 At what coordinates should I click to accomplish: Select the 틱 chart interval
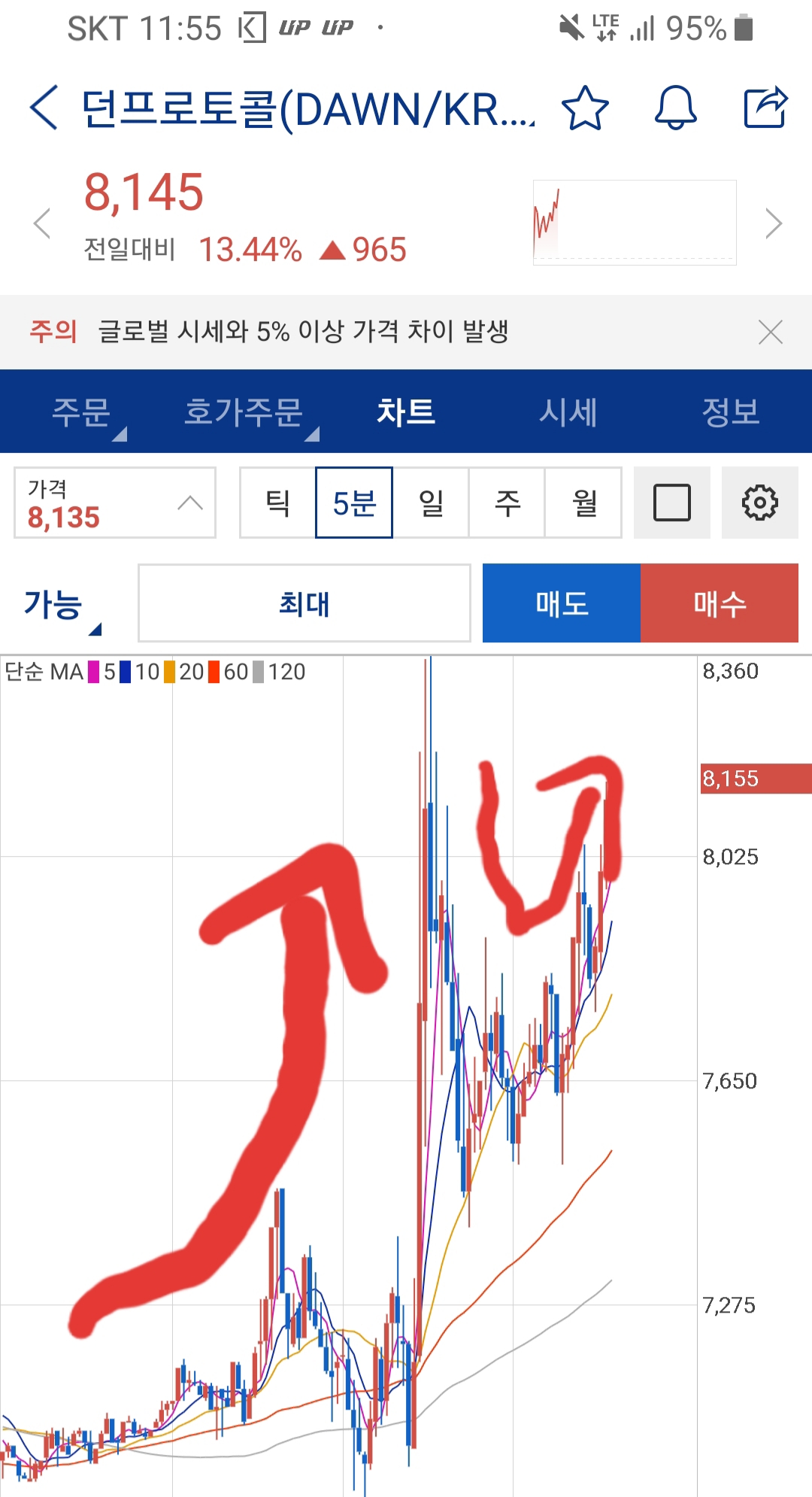tap(277, 503)
